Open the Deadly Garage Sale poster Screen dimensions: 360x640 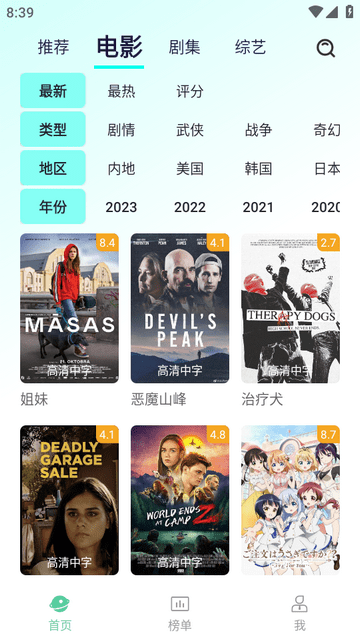click(x=69, y=500)
